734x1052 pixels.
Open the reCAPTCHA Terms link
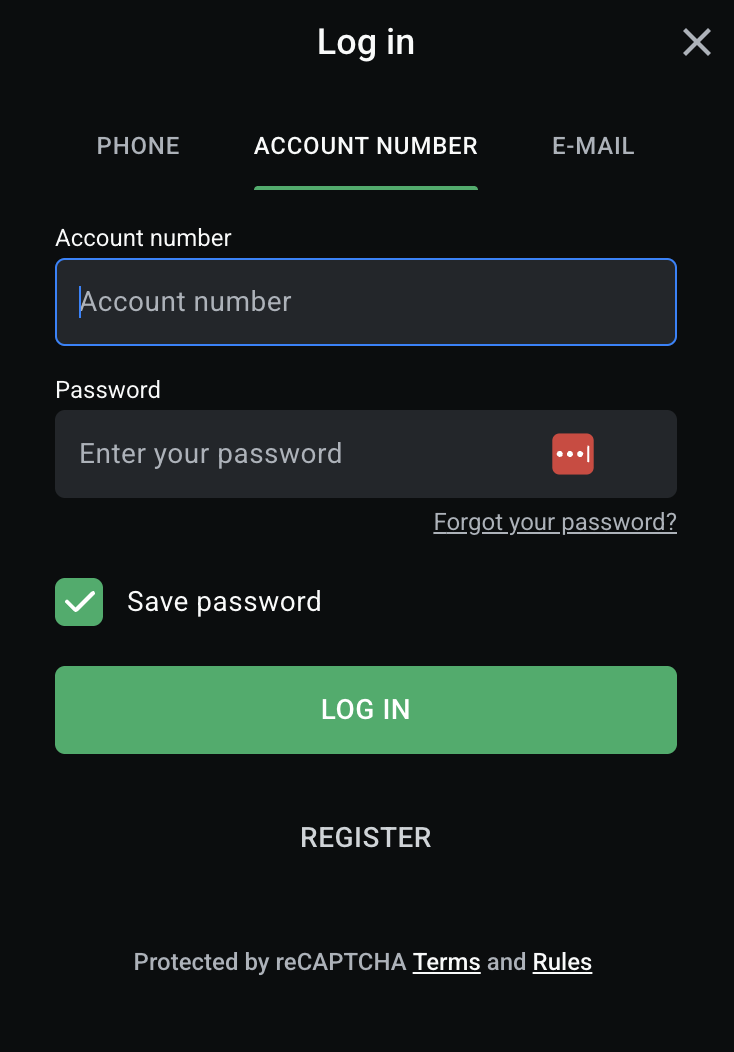click(x=446, y=961)
